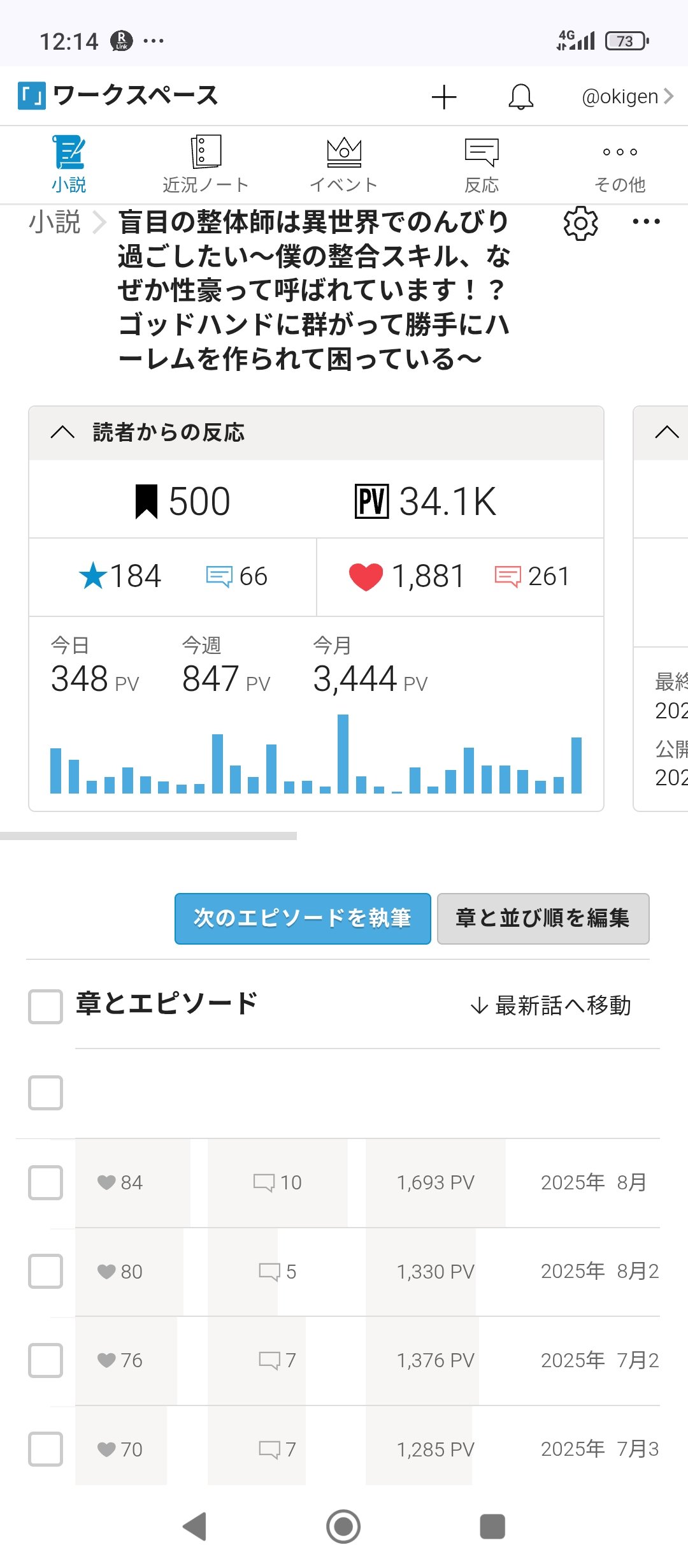Select the episode with 1,376 PV
The width and height of the screenshot is (688, 1568).
coord(46,1360)
